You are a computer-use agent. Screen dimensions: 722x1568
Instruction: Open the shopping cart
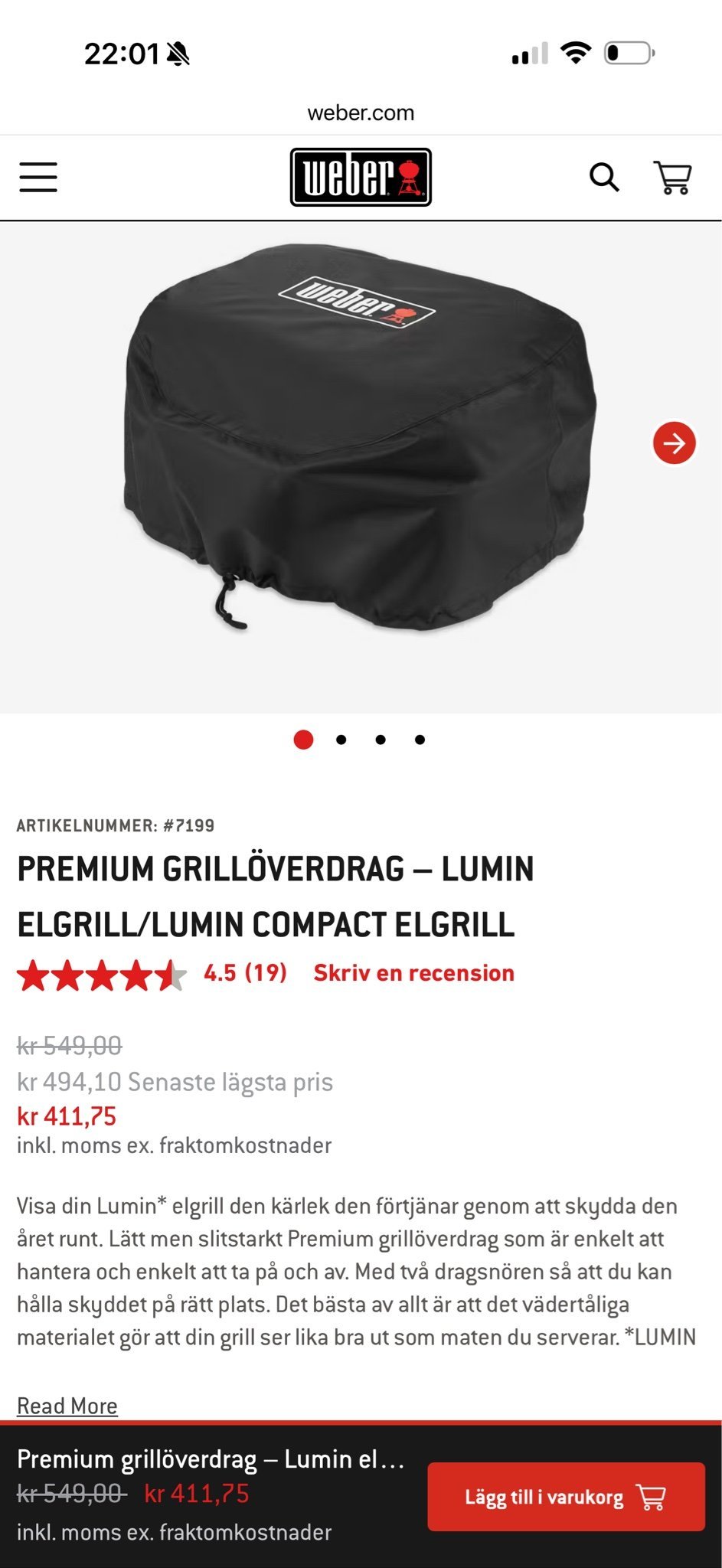[672, 177]
